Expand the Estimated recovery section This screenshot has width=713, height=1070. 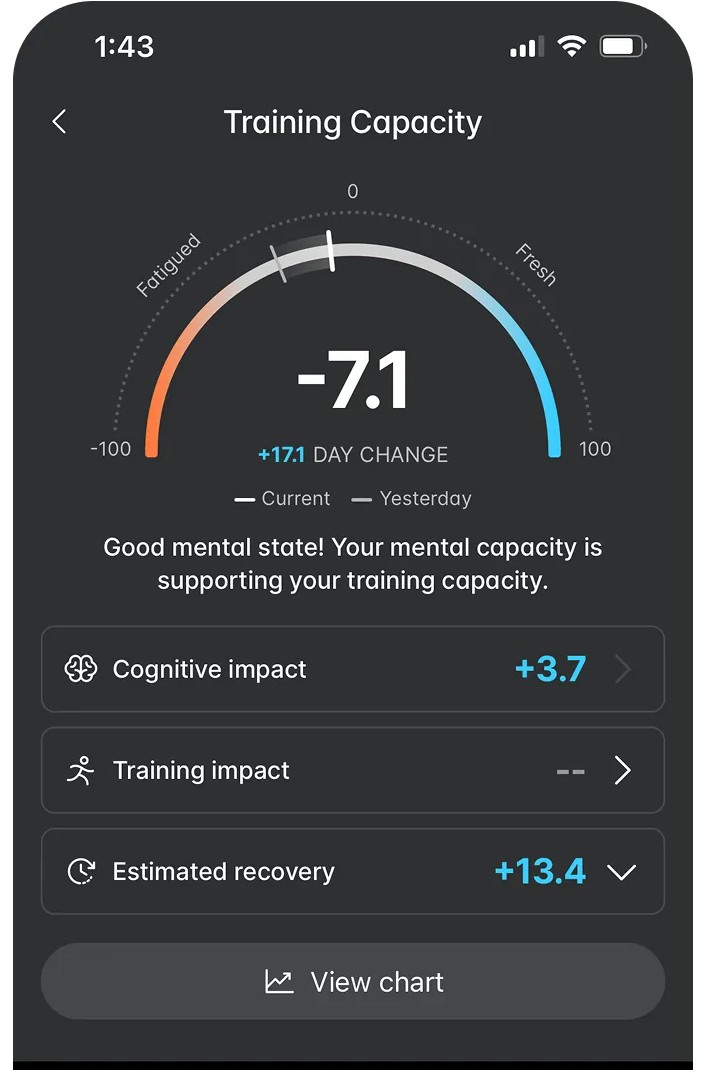(353, 871)
